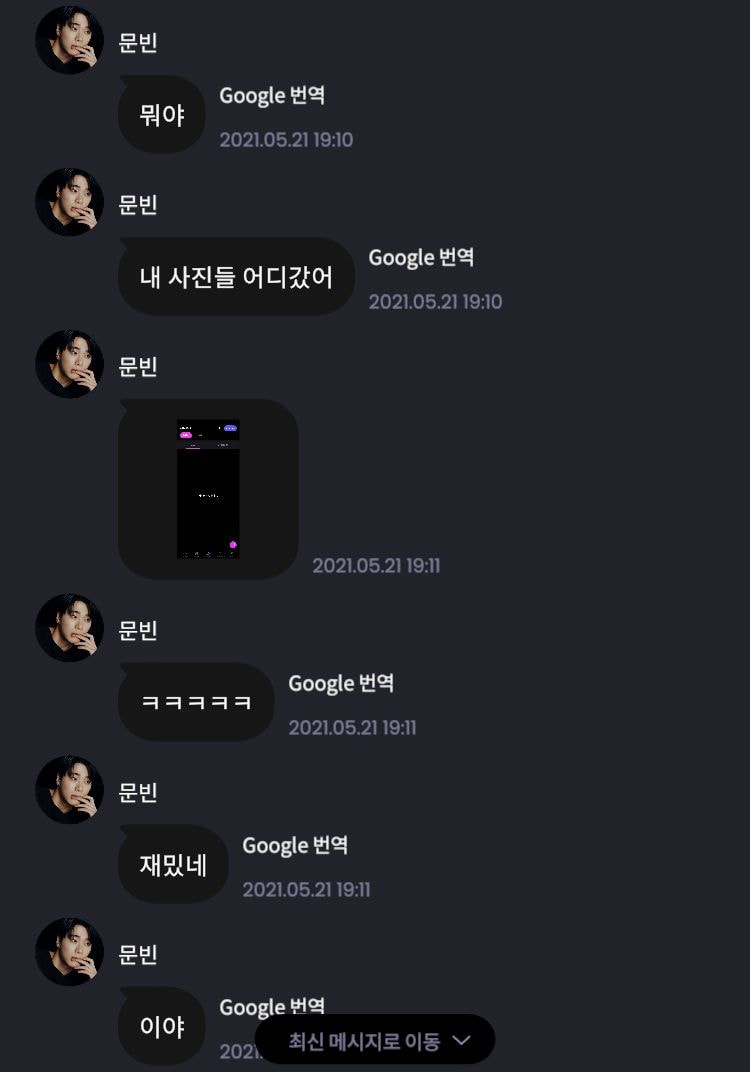750x1072 pixels.
Task: Translate the 재밌네 message with Google 번역
Action: 295,846
